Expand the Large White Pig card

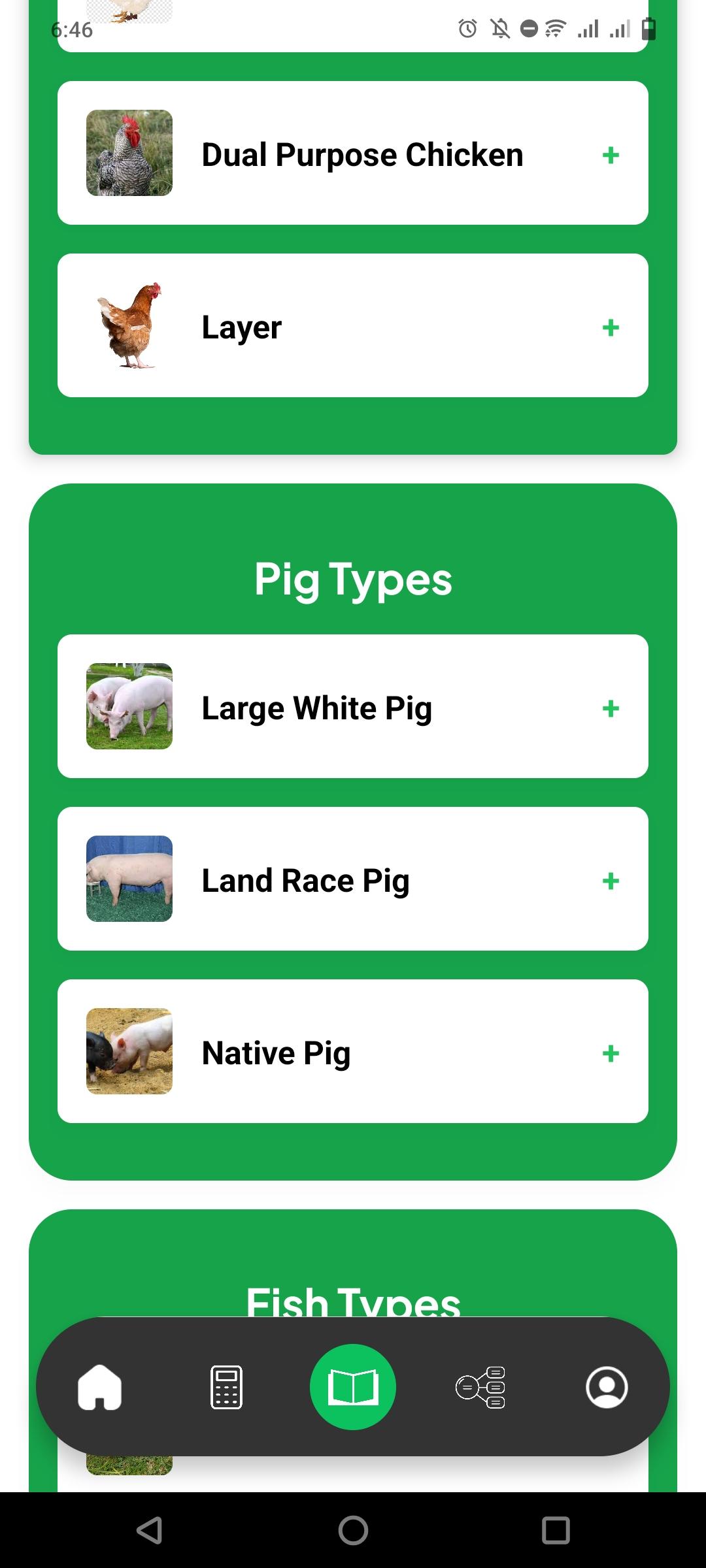[x=610, y=708]
